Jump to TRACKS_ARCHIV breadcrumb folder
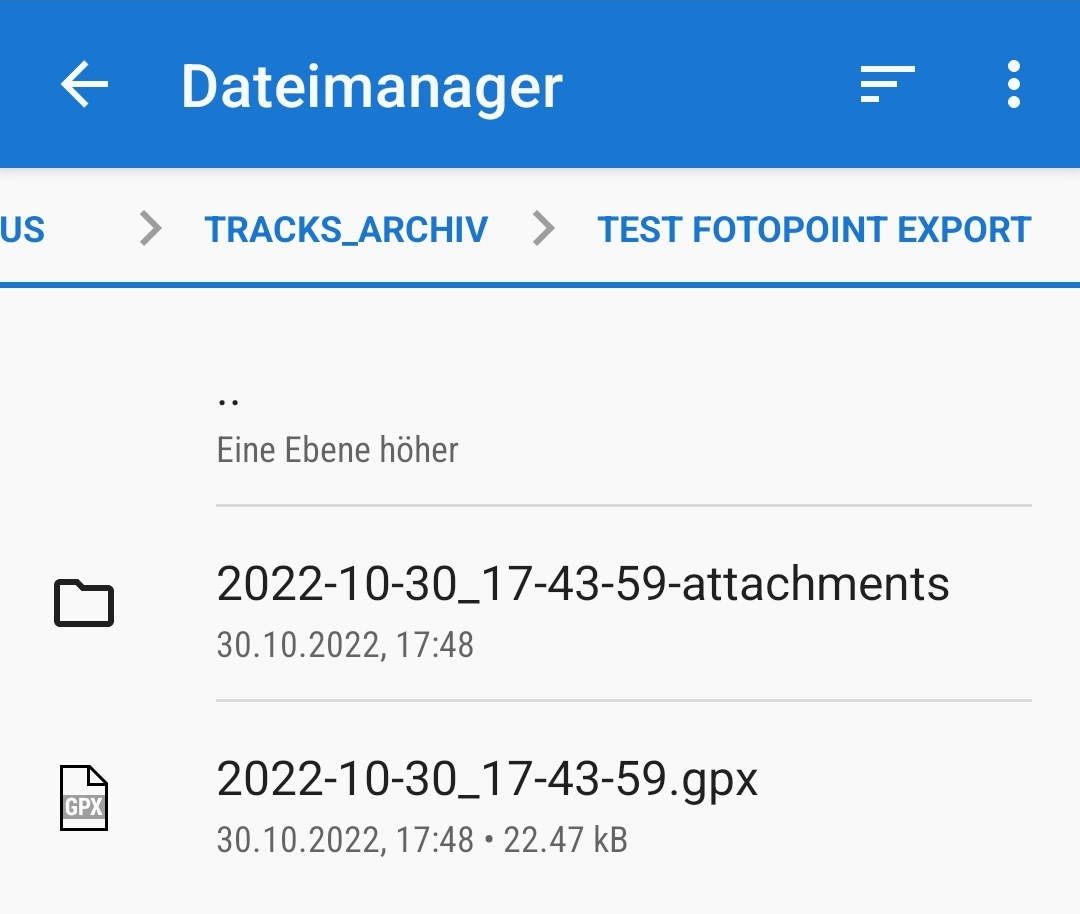Viewport: 1080px width, 914px height. pos(346,230)
